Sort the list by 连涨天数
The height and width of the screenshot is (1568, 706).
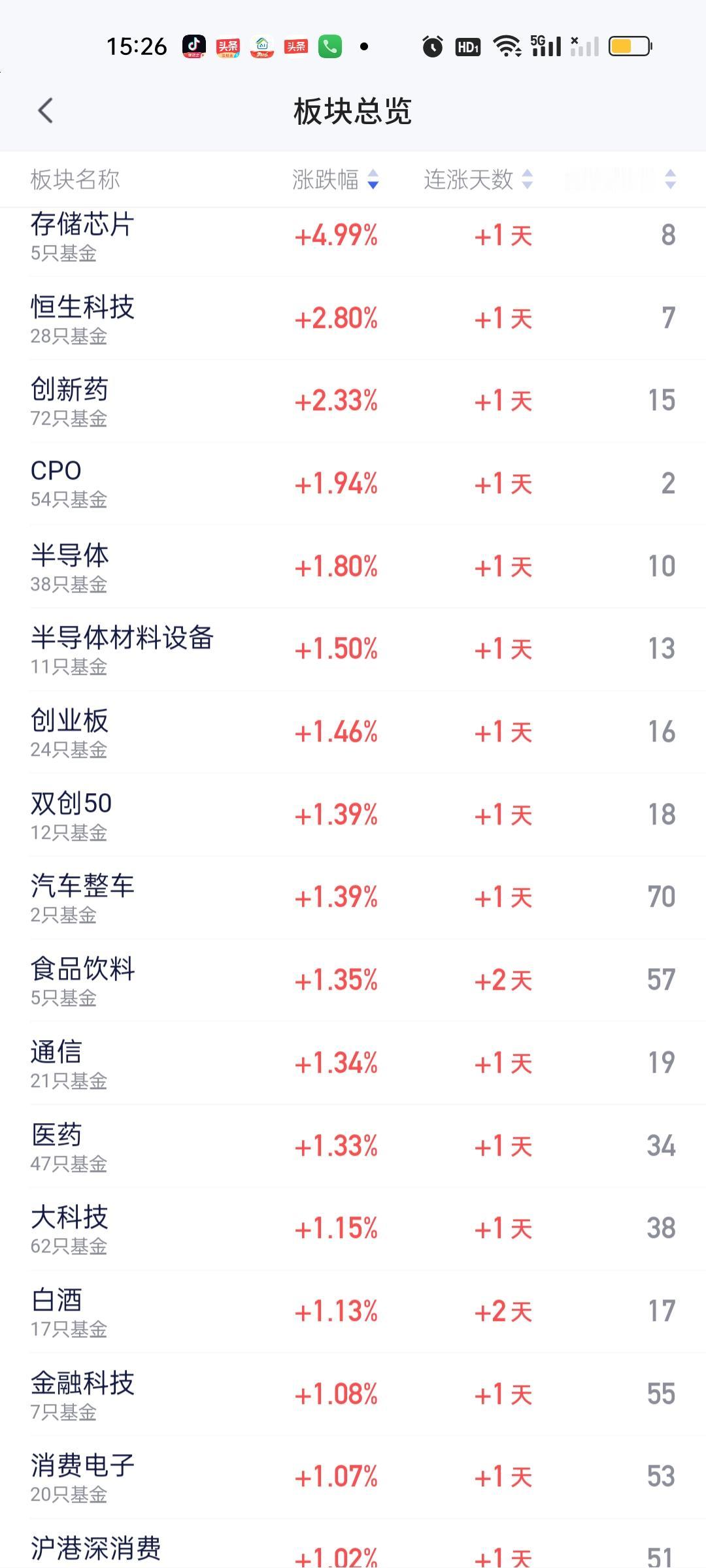tap(478, 180)
